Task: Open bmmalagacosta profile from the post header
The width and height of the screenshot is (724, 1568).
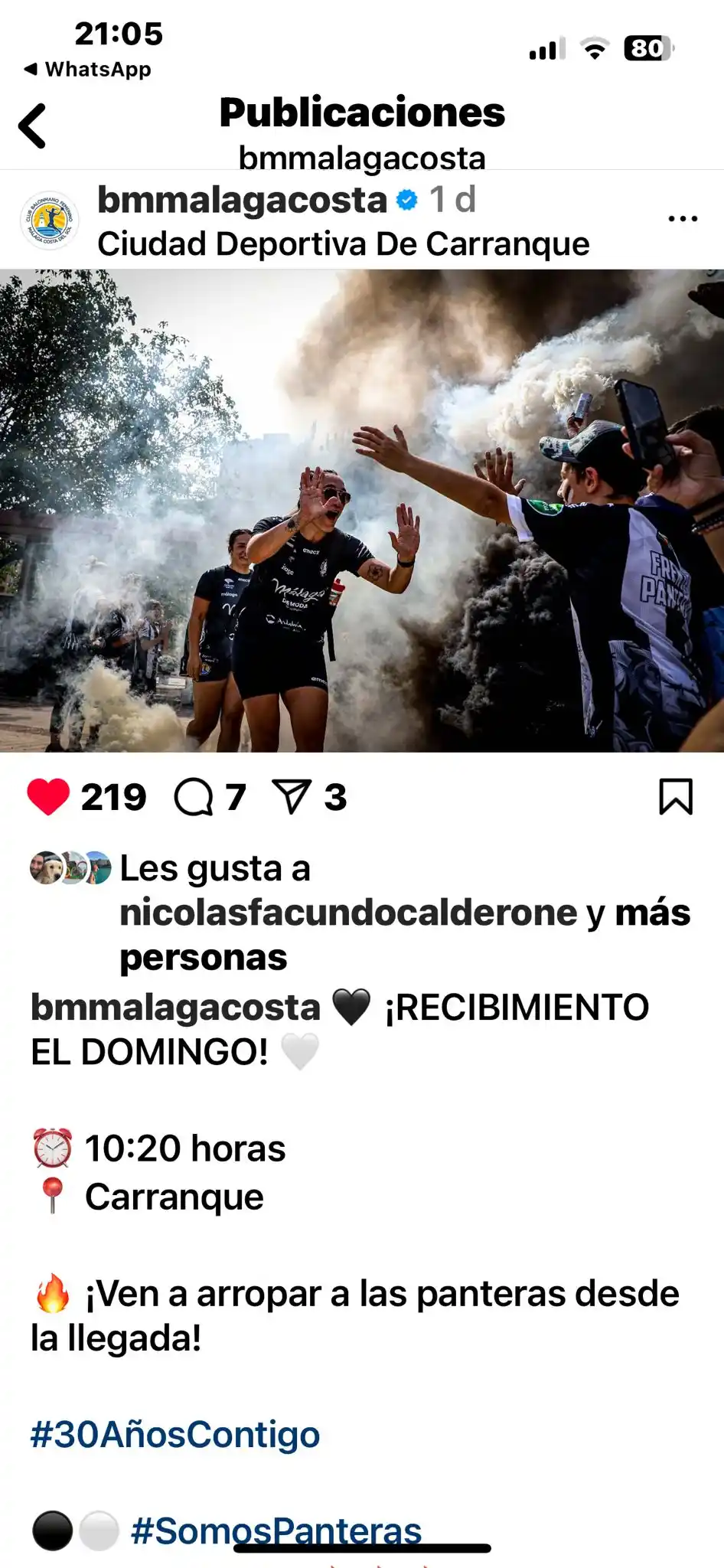Action: tap(242, 201)
